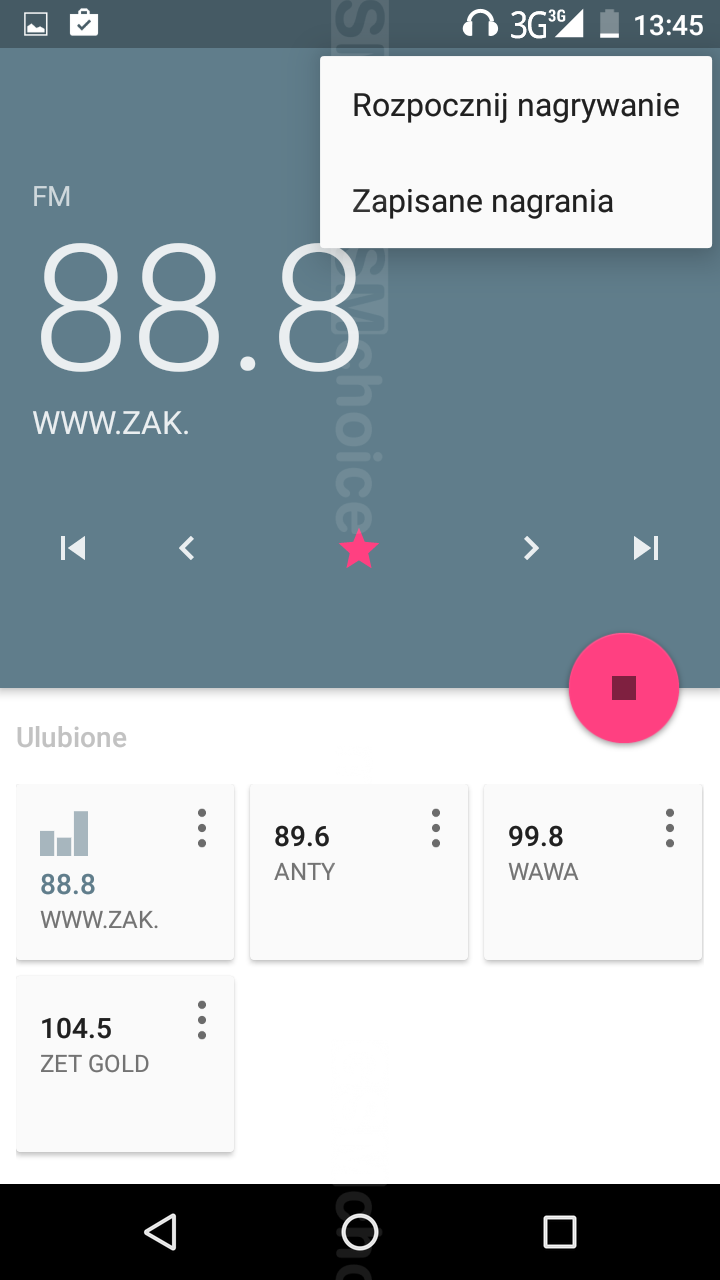Jump to the previous station
Image resolution: width=720 pixels, height=1280 pixels.
(73, 547)
